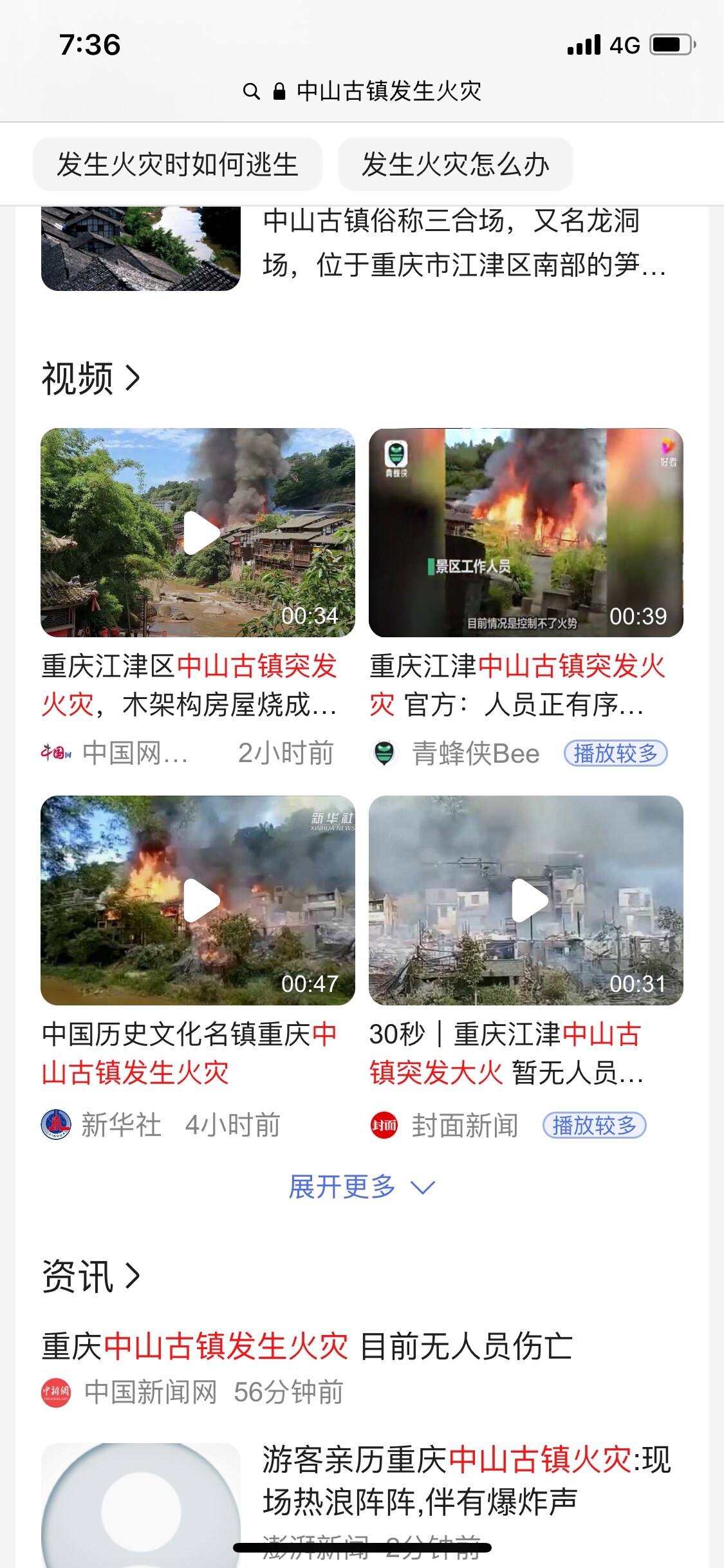Play the 00:31 封面新闻 video
The width and height of the screenshot is (724, 1568).
[526, 900]
